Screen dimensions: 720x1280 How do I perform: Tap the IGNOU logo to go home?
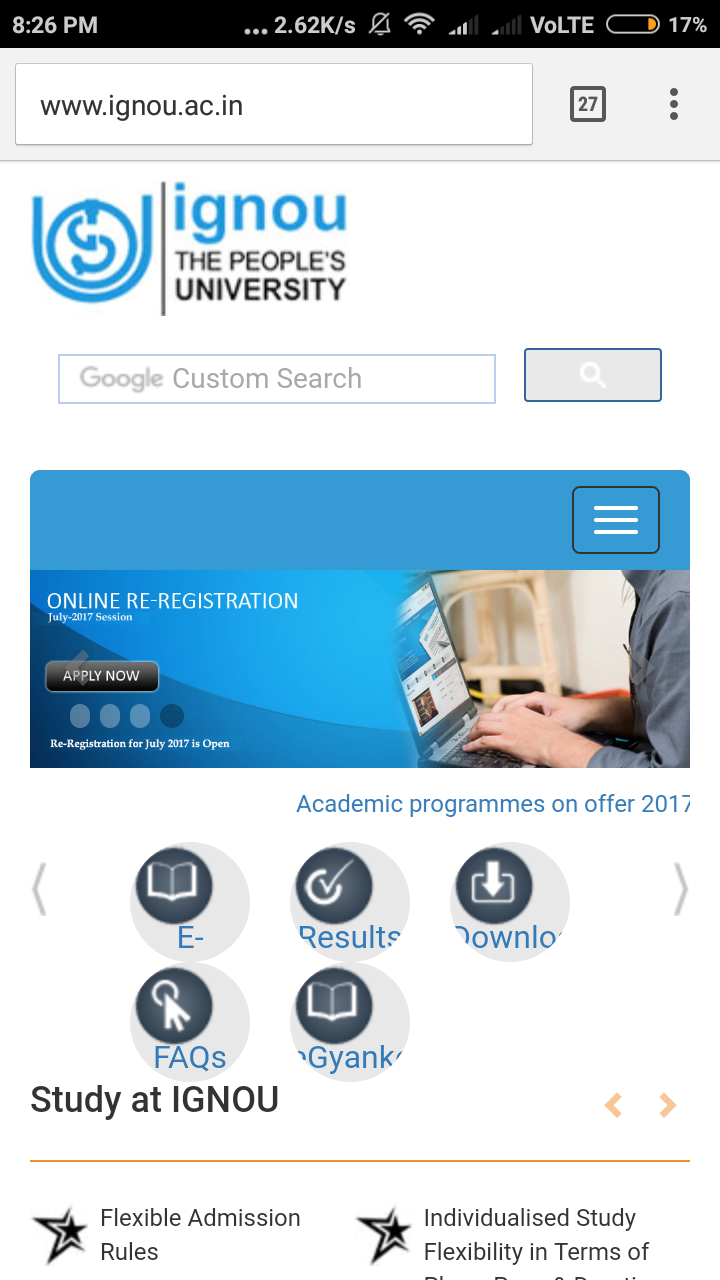[x=190, y=248]
